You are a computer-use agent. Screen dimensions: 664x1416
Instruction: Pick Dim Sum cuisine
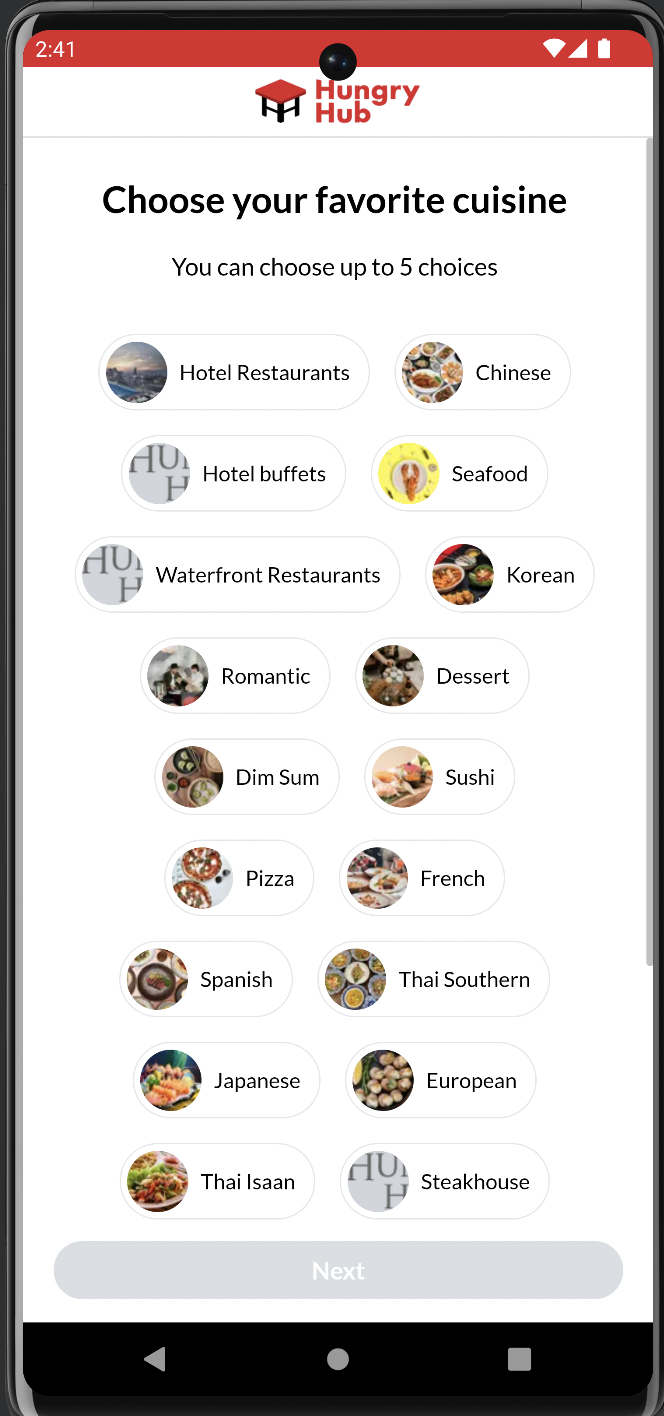(x=247, y=777)
